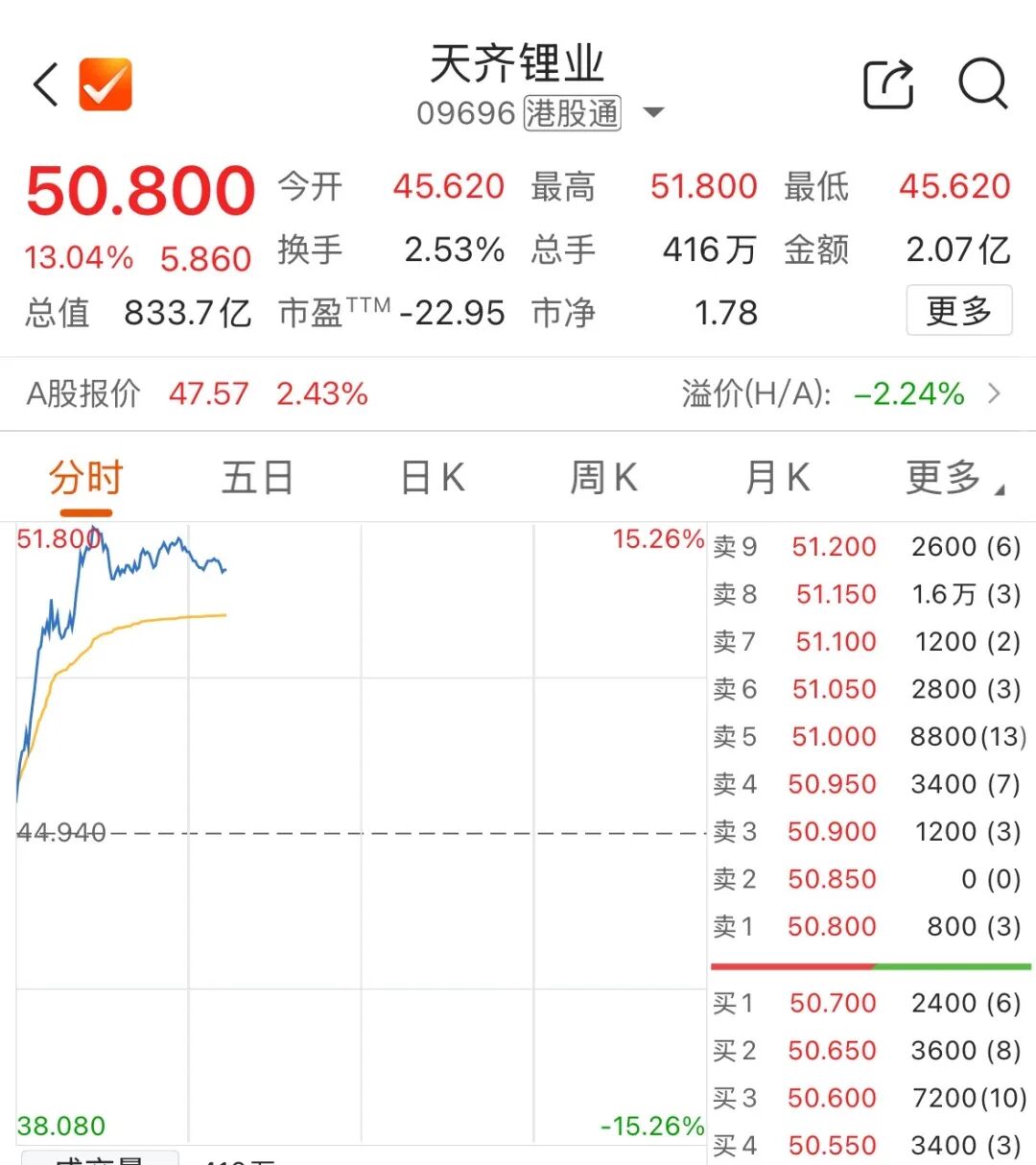Switch to the 日K chart tab
1036x1165 pixels.
(x=433, y=478)
